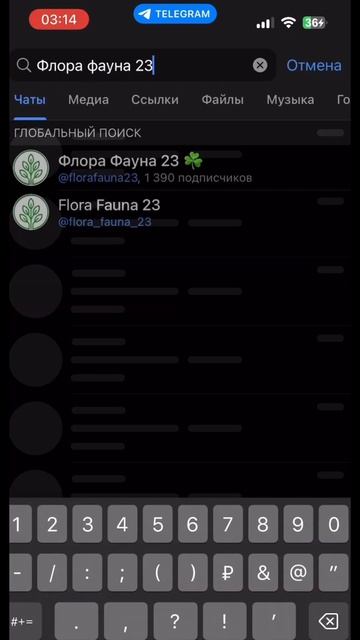Tap the #+= symbols key

22,622
